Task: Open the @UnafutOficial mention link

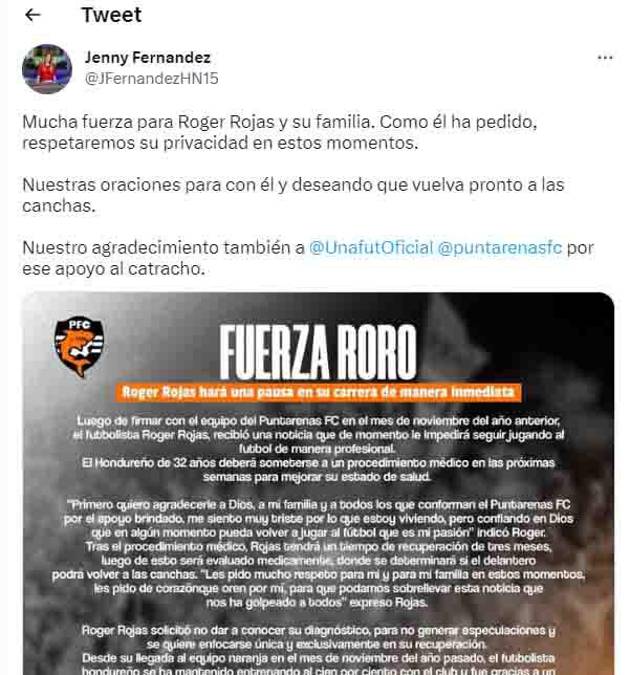Action: point(372,246)
